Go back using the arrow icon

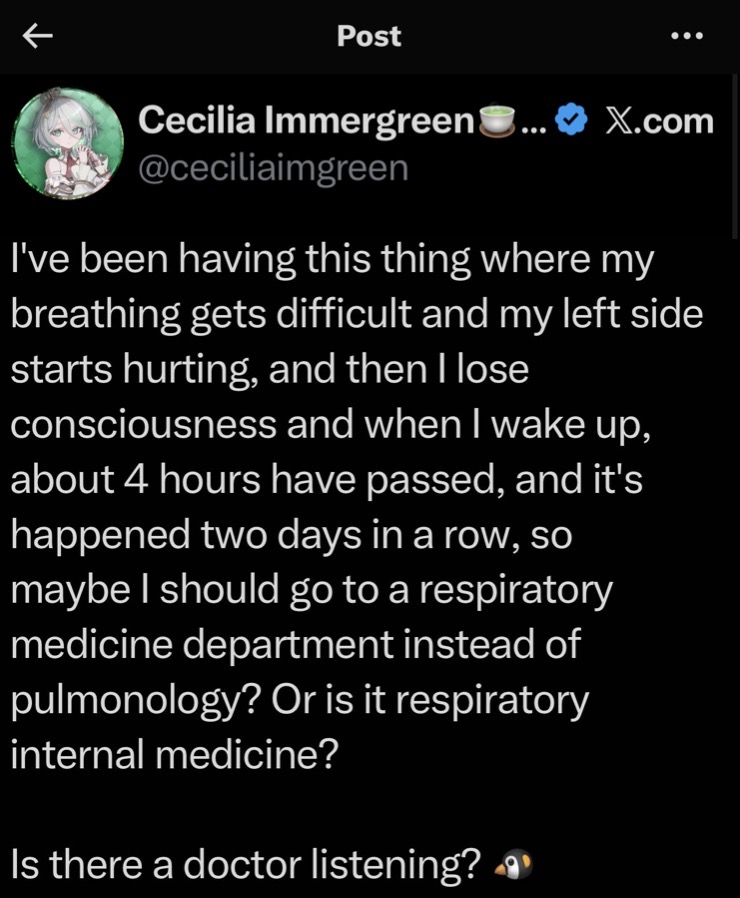[x=38, y=37]
